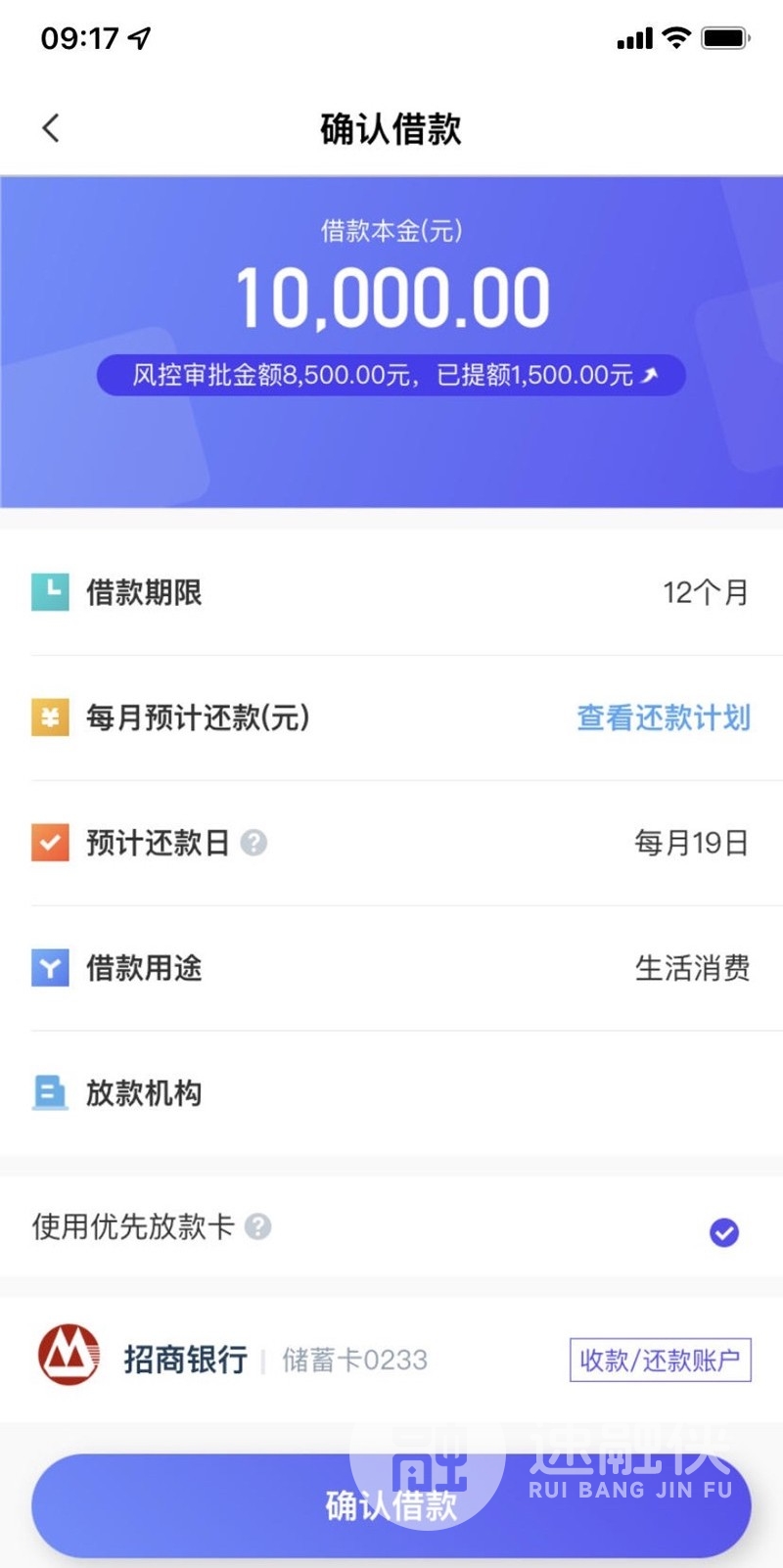This screenshot has width=783, height=1568.
Task: Go back using the top-left arrow
Action: point(51,128)
